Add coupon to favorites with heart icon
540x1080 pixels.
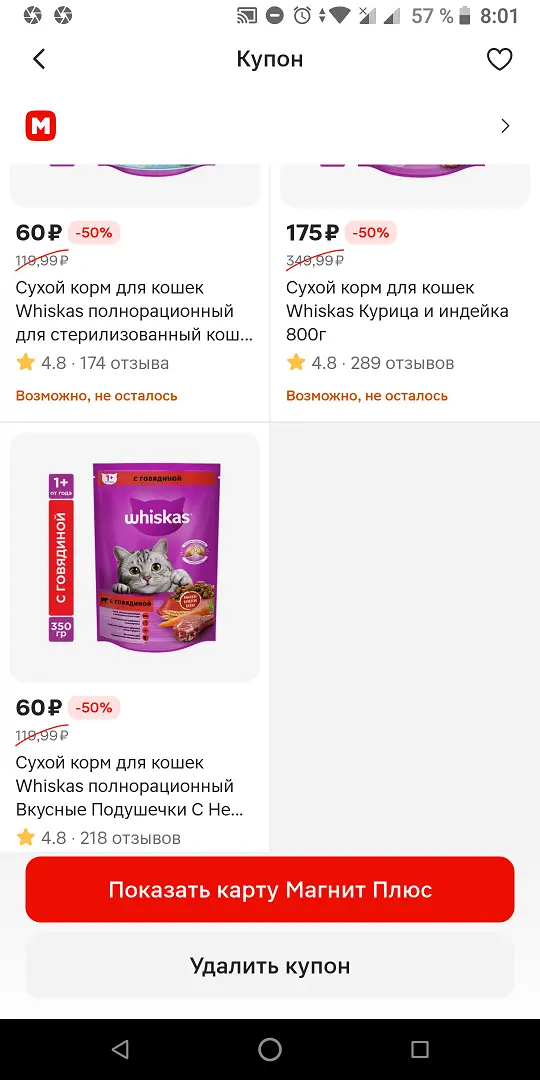[499, 59]
